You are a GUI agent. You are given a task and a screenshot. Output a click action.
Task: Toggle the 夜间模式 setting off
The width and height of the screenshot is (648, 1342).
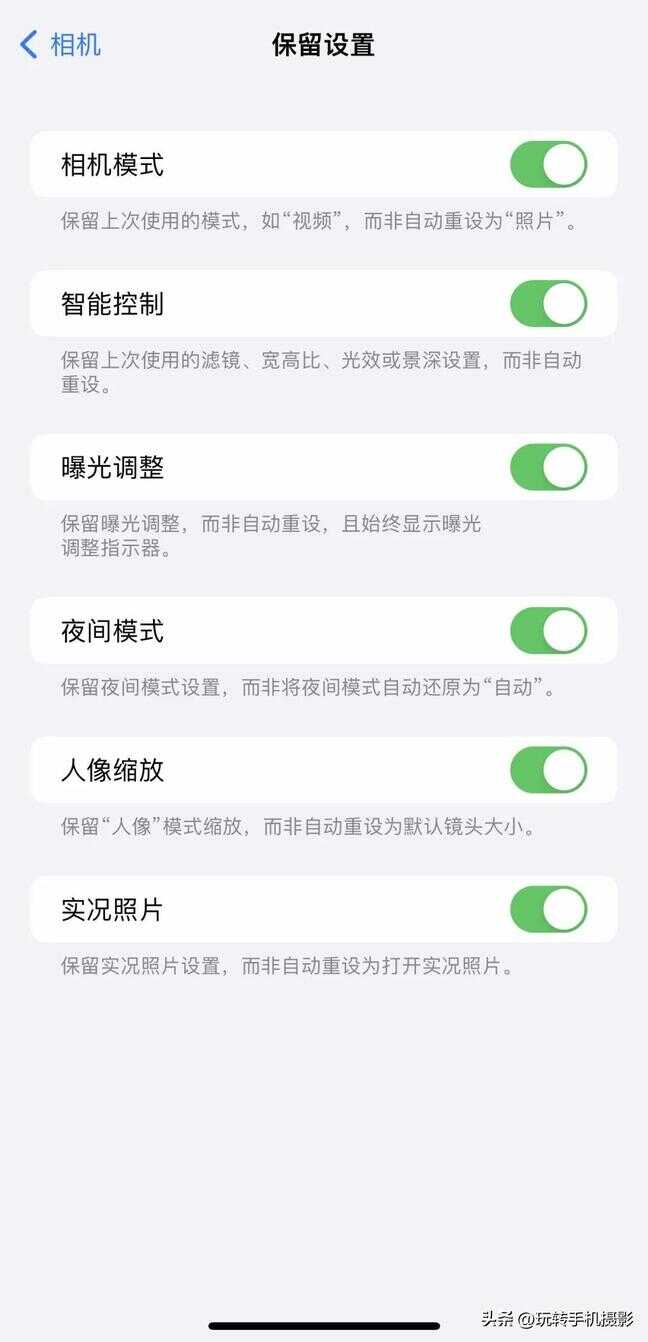[x=548, y=631]
